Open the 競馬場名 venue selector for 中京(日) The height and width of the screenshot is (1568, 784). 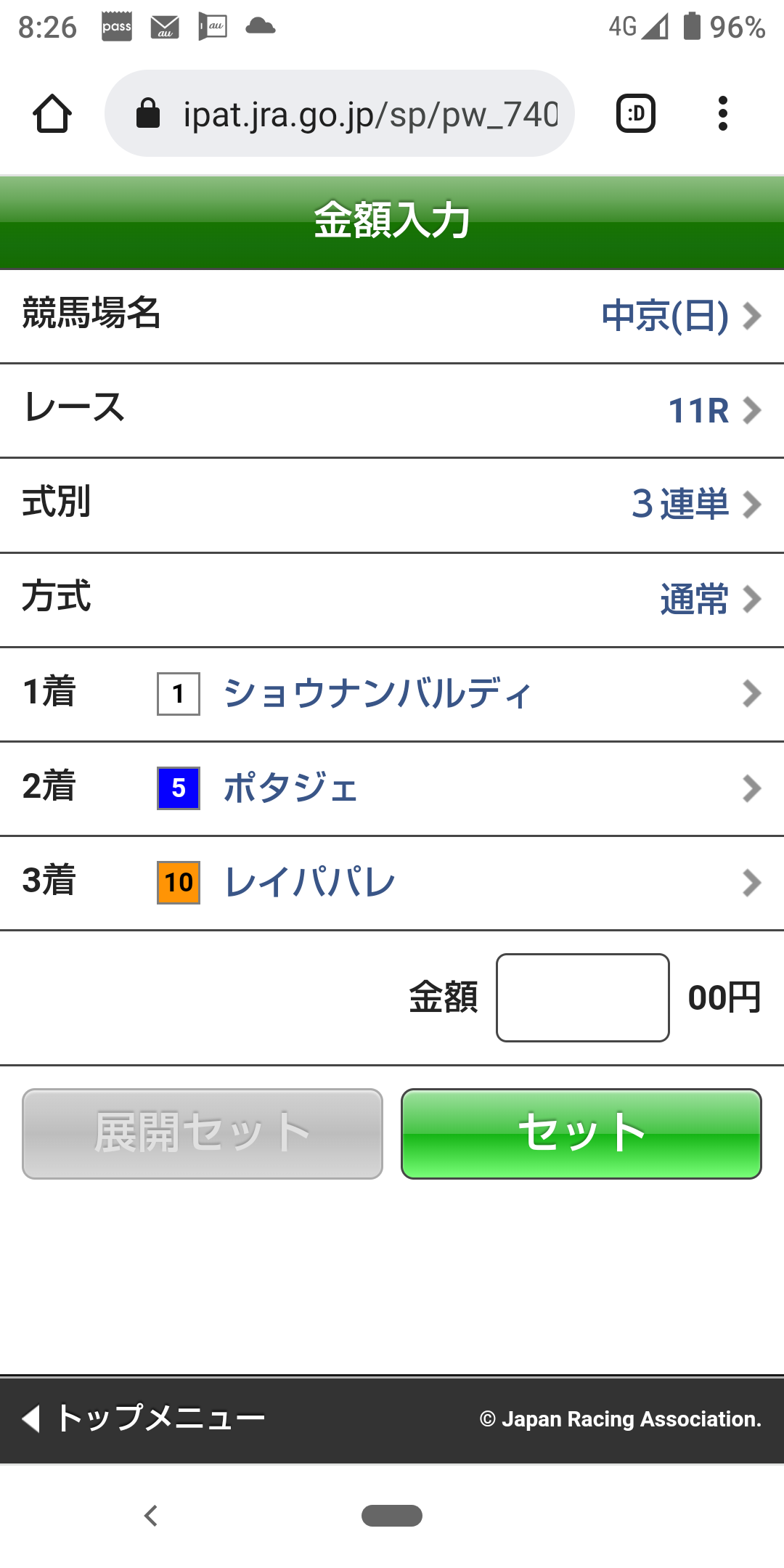click(x=392, y=314)
